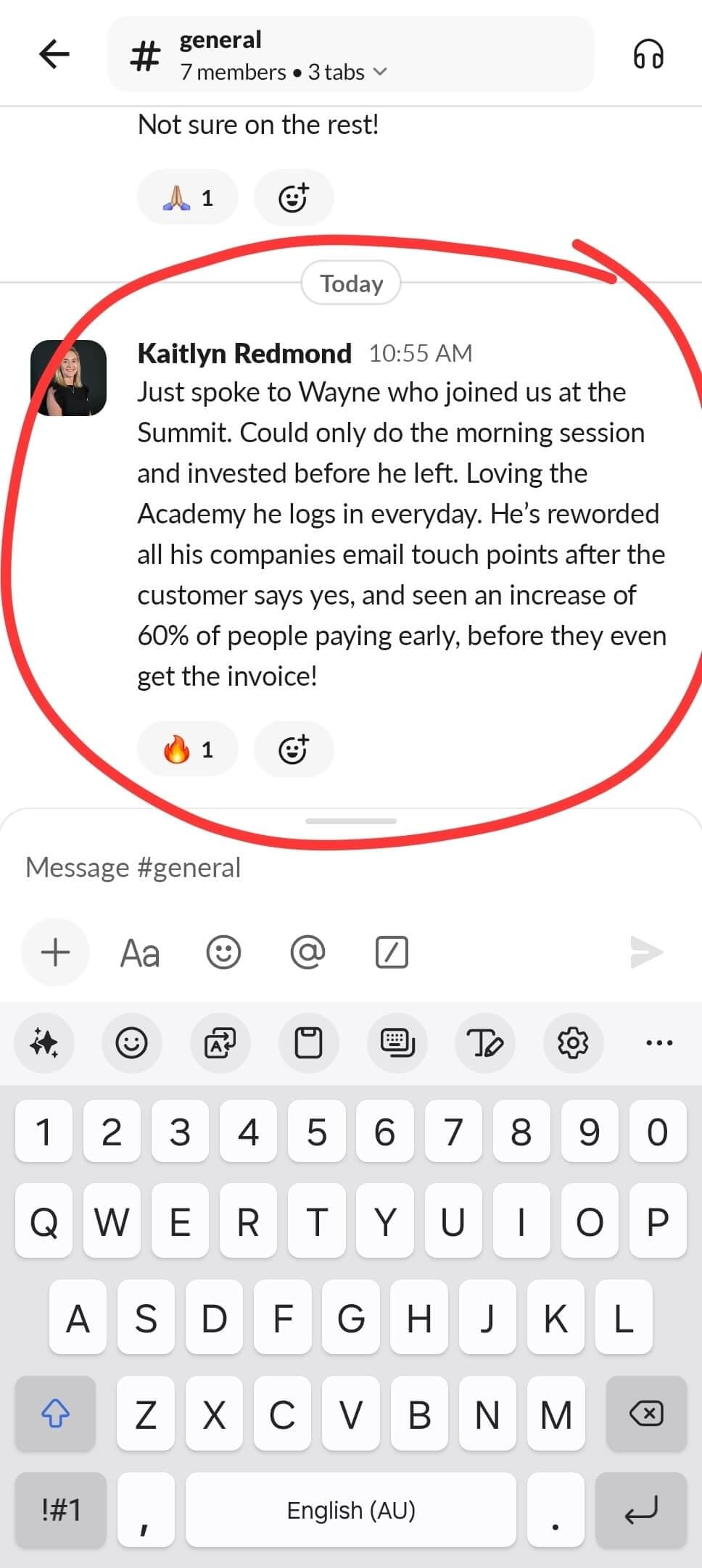Add a reaction under 'Not sure on the rest!'
The image size is (702, 1568).
pyautogui.click(x=294, y=197)
